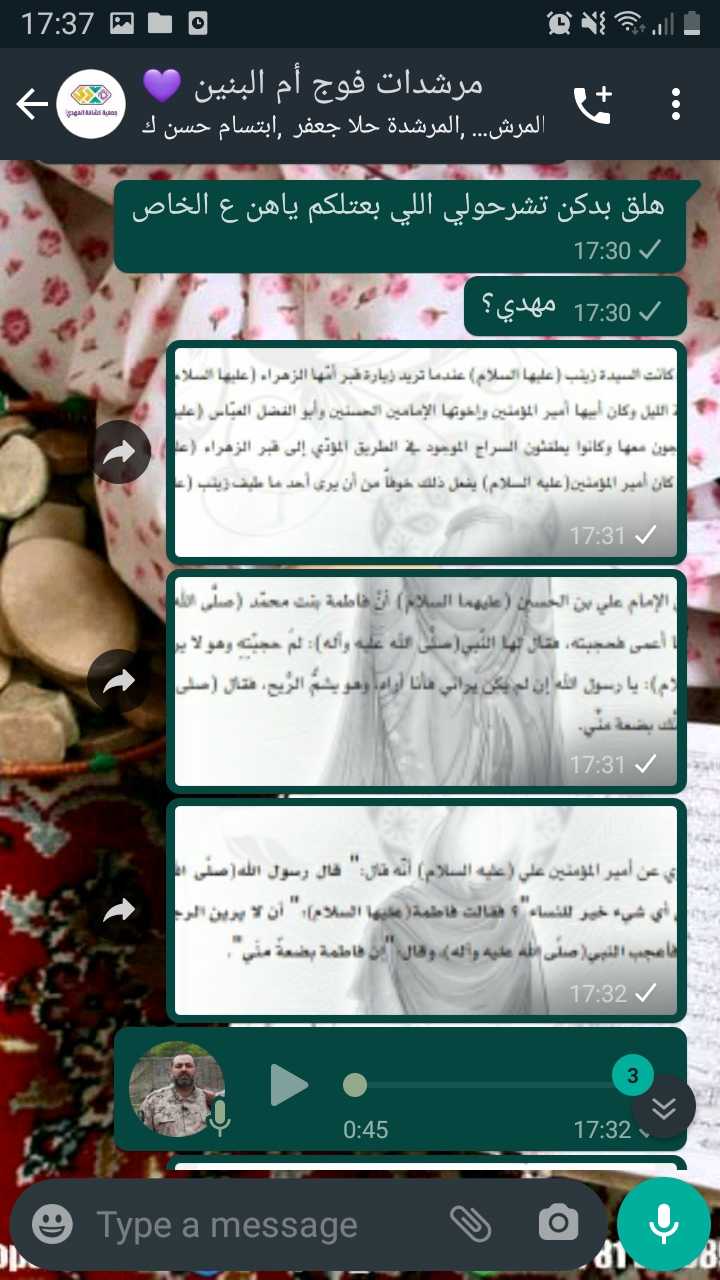The width and height of the screenshot is (720, 1280).
Task: Jump to the latest unread messages
Action: pyautogui.click(x=664, y=1107)
